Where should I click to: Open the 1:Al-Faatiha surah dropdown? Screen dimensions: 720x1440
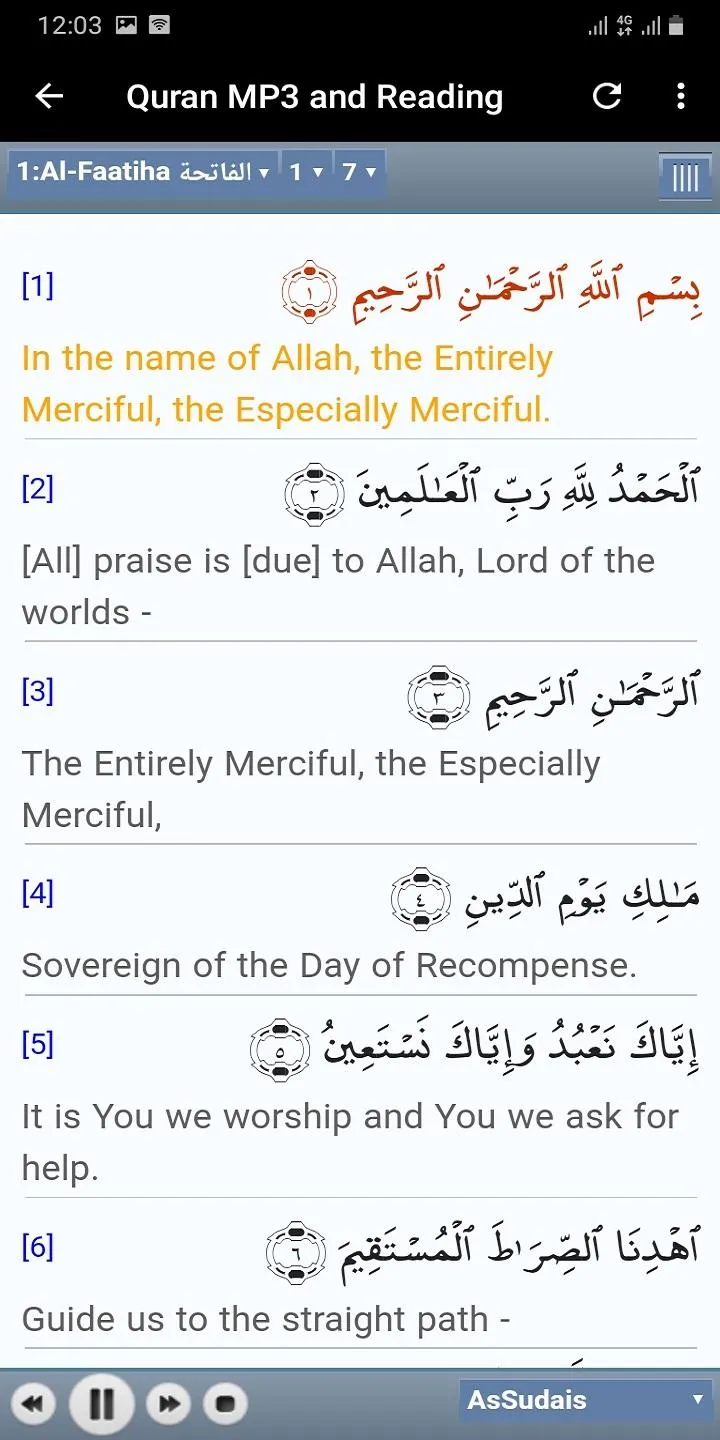tap(144, 172)
